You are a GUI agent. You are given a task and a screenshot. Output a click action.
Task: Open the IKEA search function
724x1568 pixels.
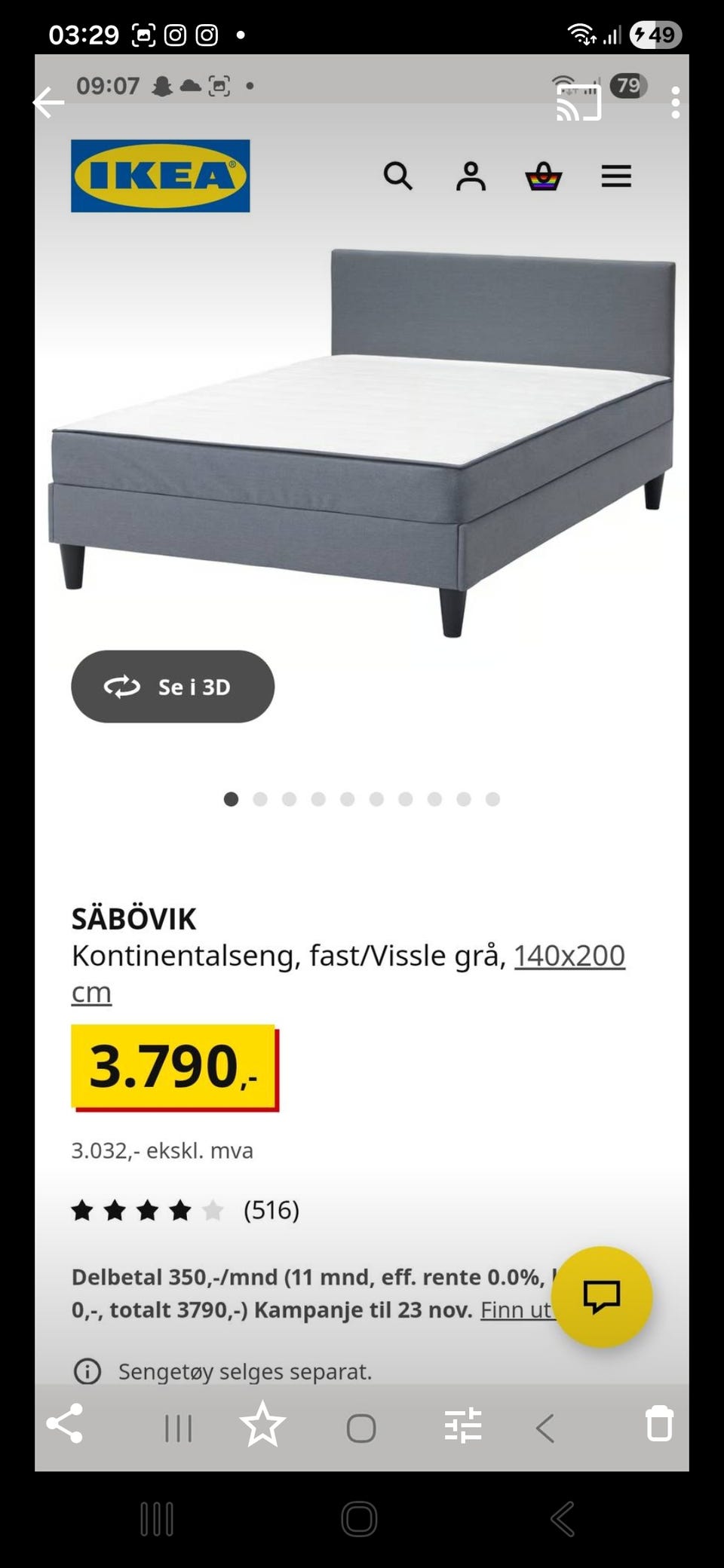point(399,176)
